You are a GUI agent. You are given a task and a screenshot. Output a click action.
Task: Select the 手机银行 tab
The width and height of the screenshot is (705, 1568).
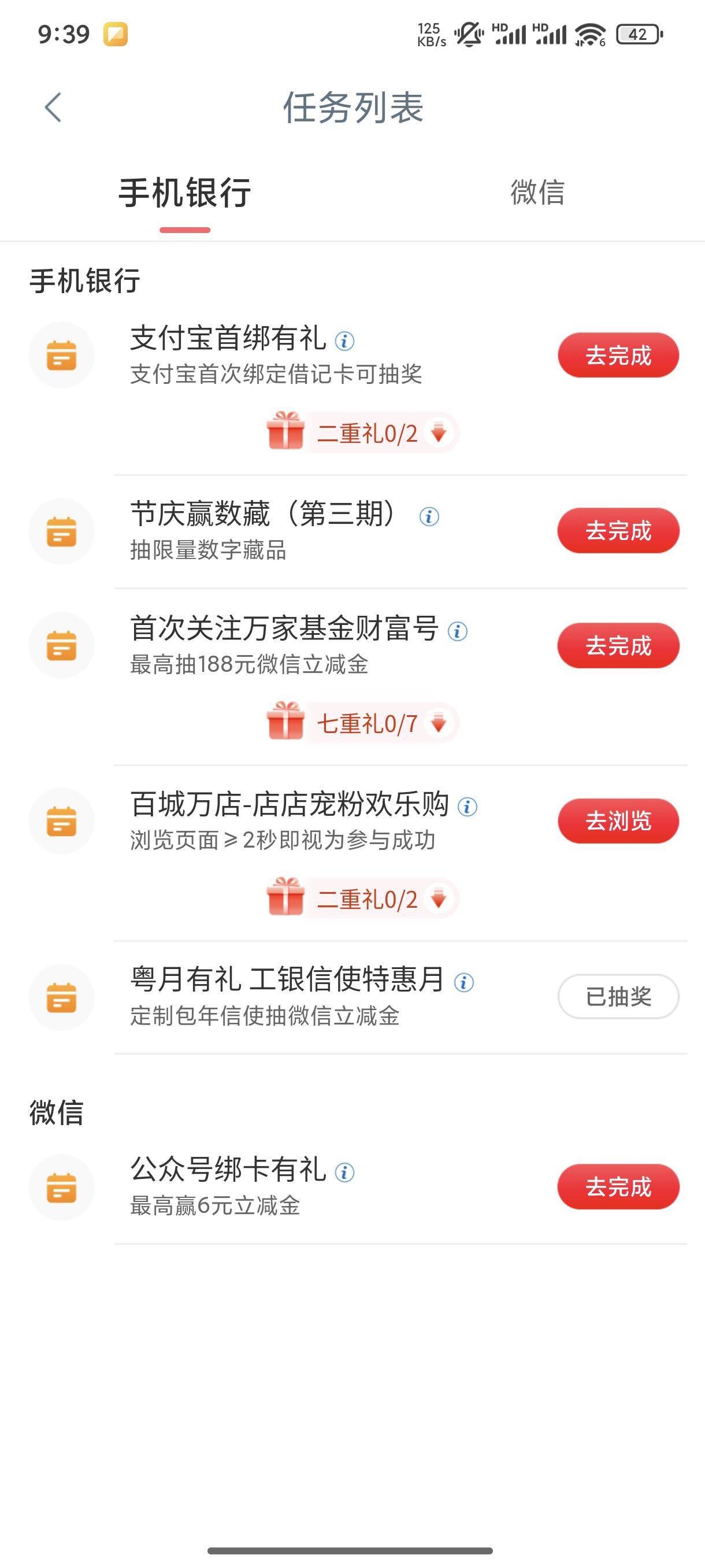tap(185, 193)
